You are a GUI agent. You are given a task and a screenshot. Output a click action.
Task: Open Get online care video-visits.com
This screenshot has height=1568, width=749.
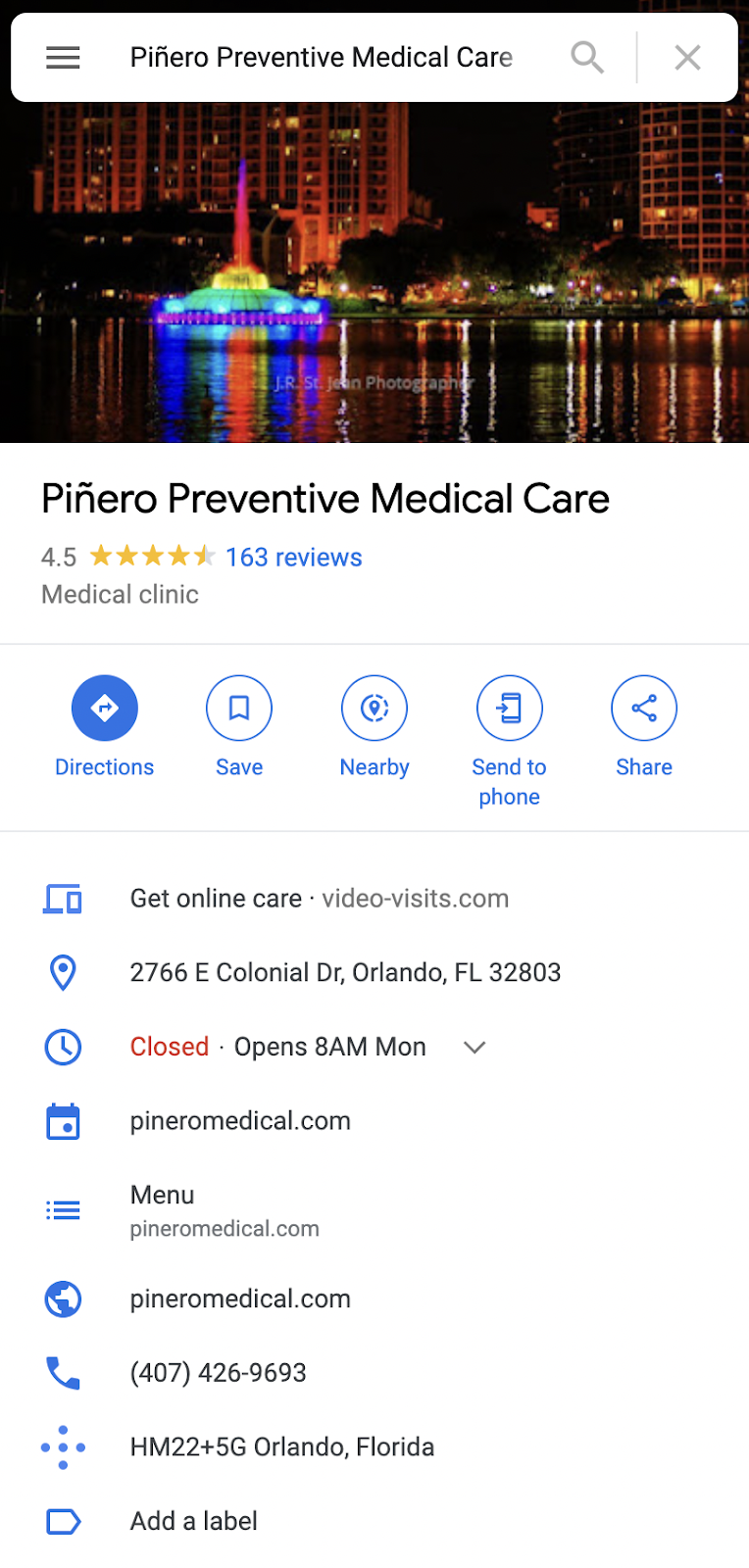(319, 899)
